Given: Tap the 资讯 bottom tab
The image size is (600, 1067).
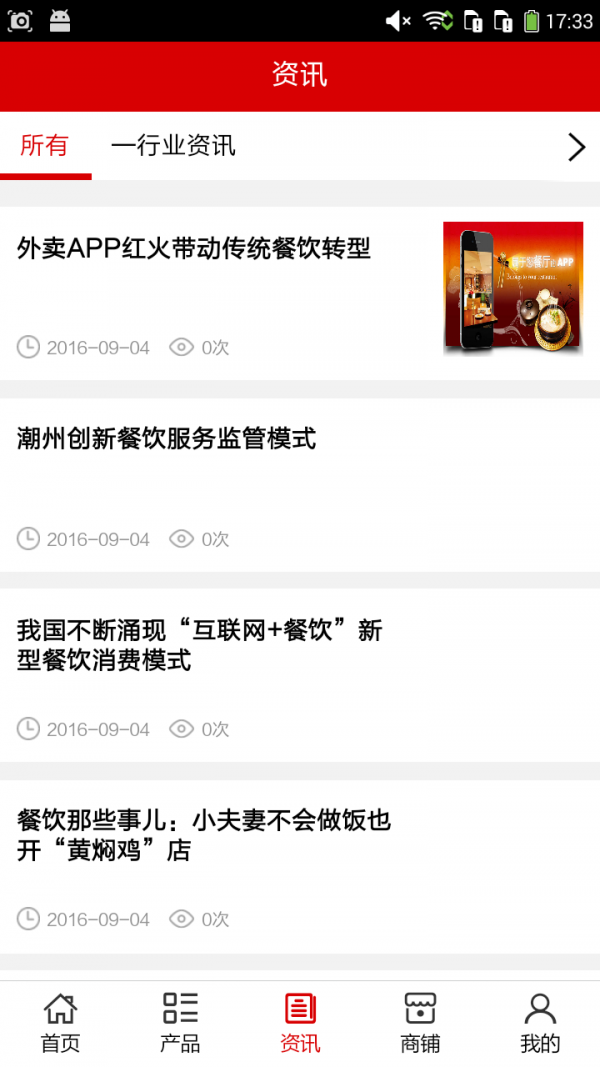Looking at the screenshot, I should pos(300,1023).
